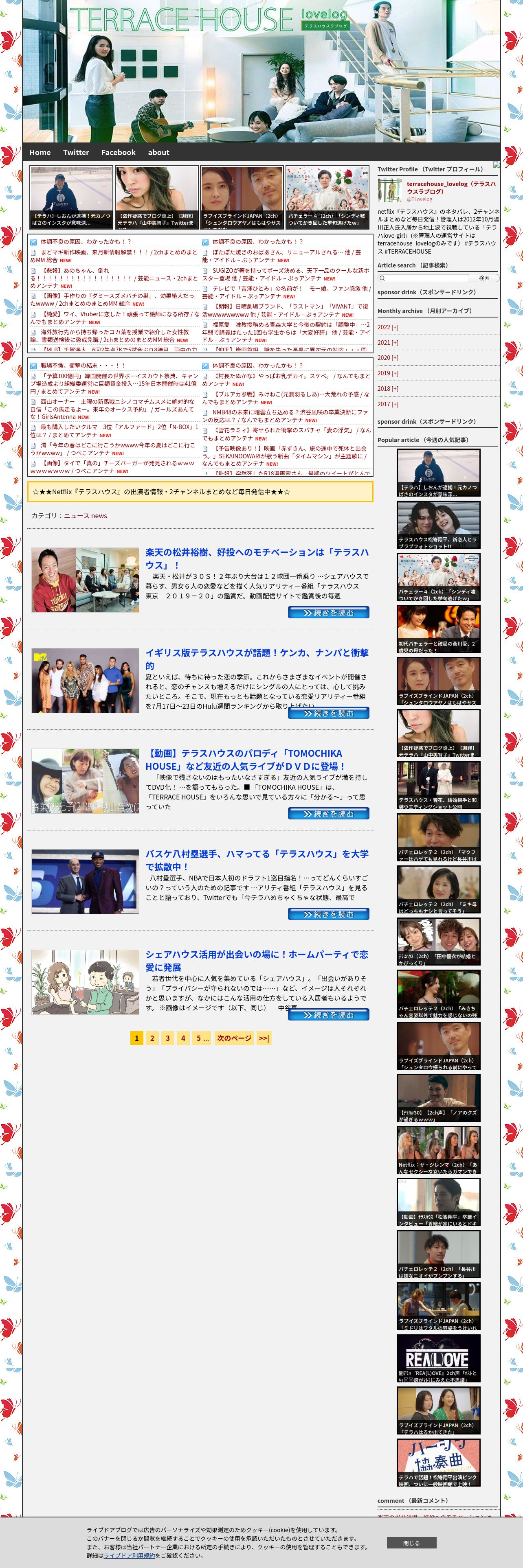Open the Facebook nav link

(x=118, y=152)
